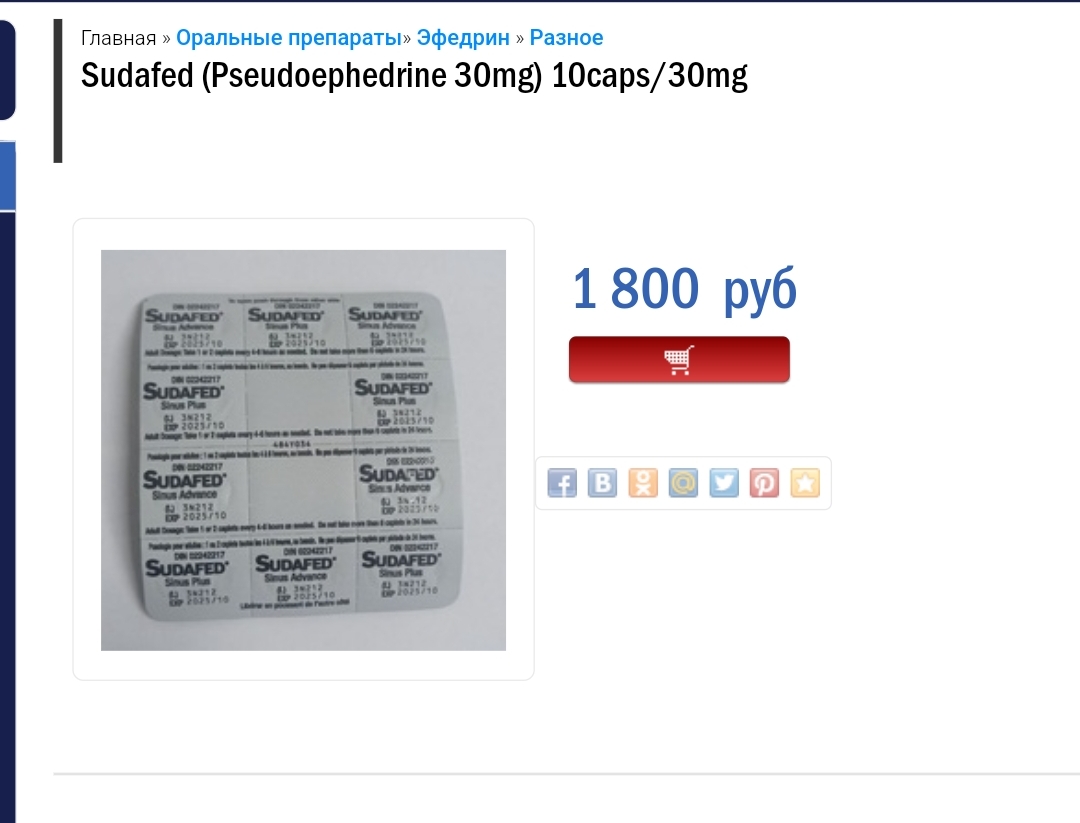The image size is (1080, 823).
Task: Pin this product on Pinterest
Action: 764,483
